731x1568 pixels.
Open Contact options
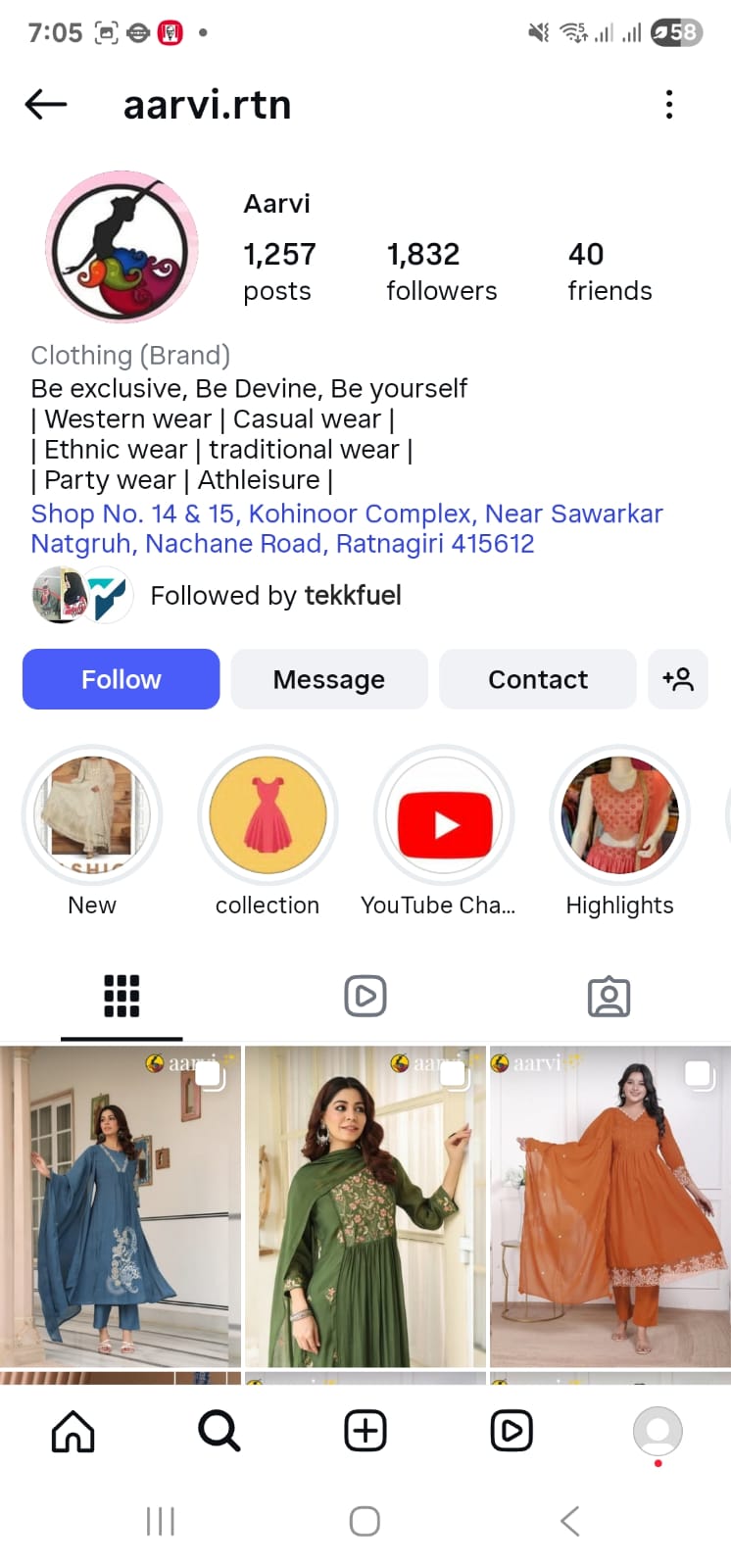point(537,678)
